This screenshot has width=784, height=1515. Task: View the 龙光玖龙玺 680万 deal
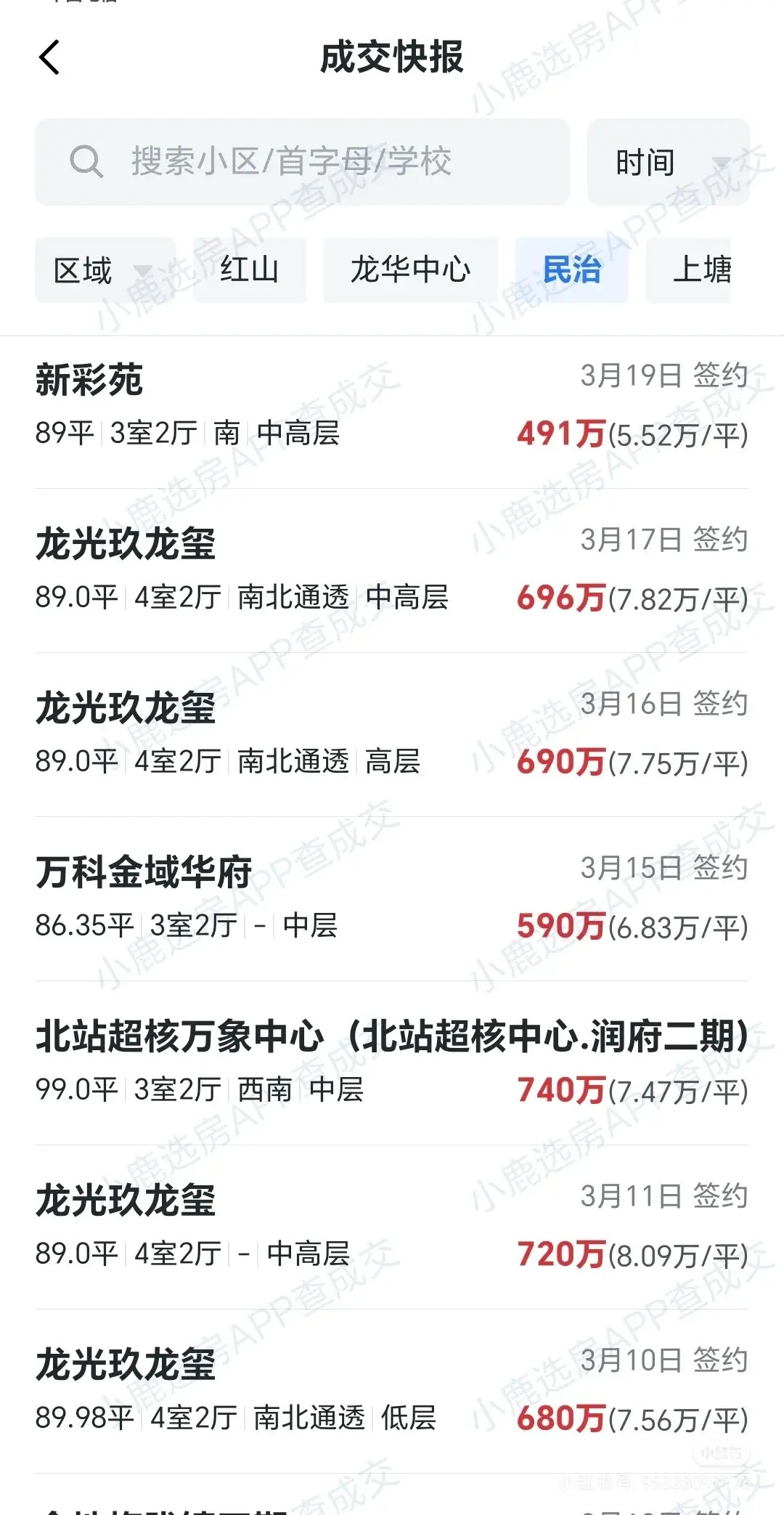[392, 1391]
